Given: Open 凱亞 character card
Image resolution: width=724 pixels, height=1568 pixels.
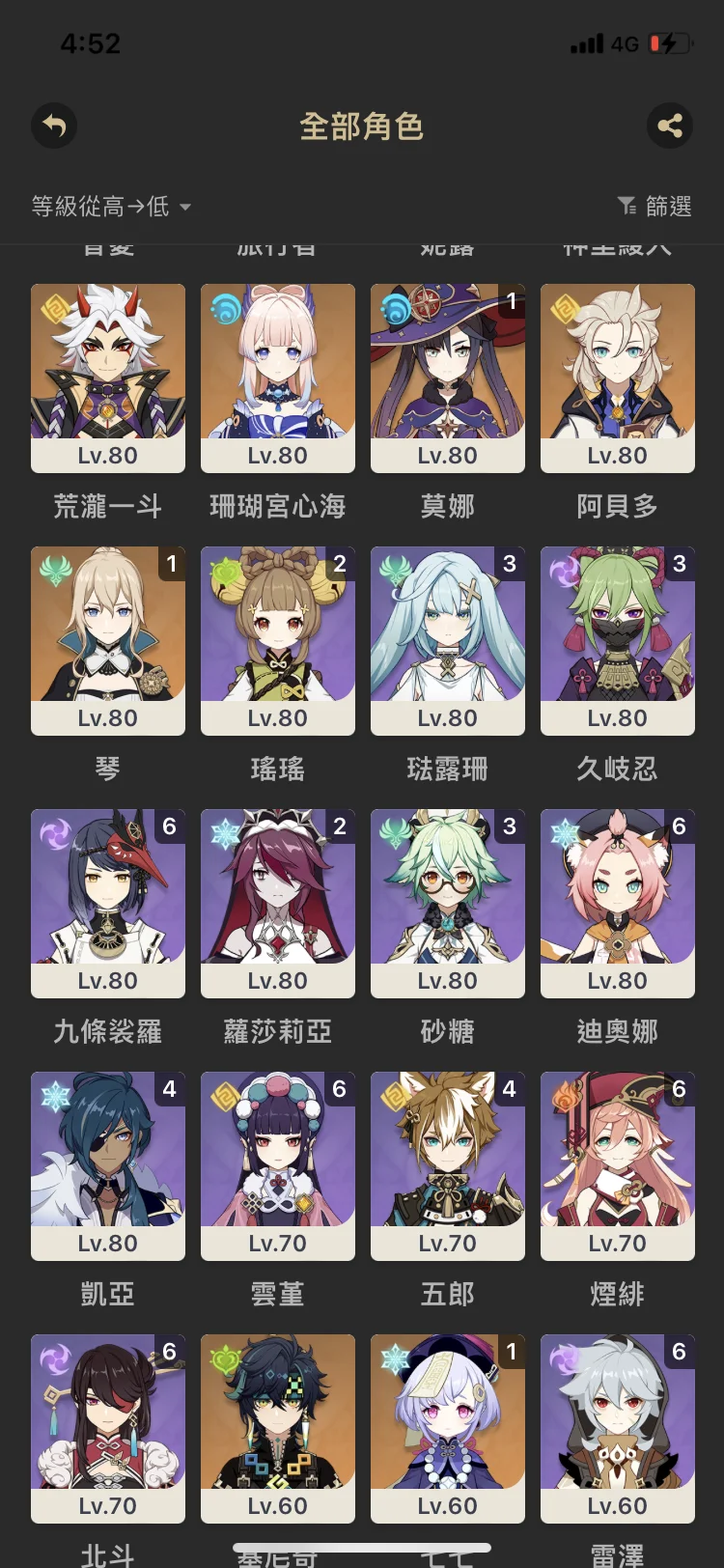Looking at the screenshot, I should 108,1165.
